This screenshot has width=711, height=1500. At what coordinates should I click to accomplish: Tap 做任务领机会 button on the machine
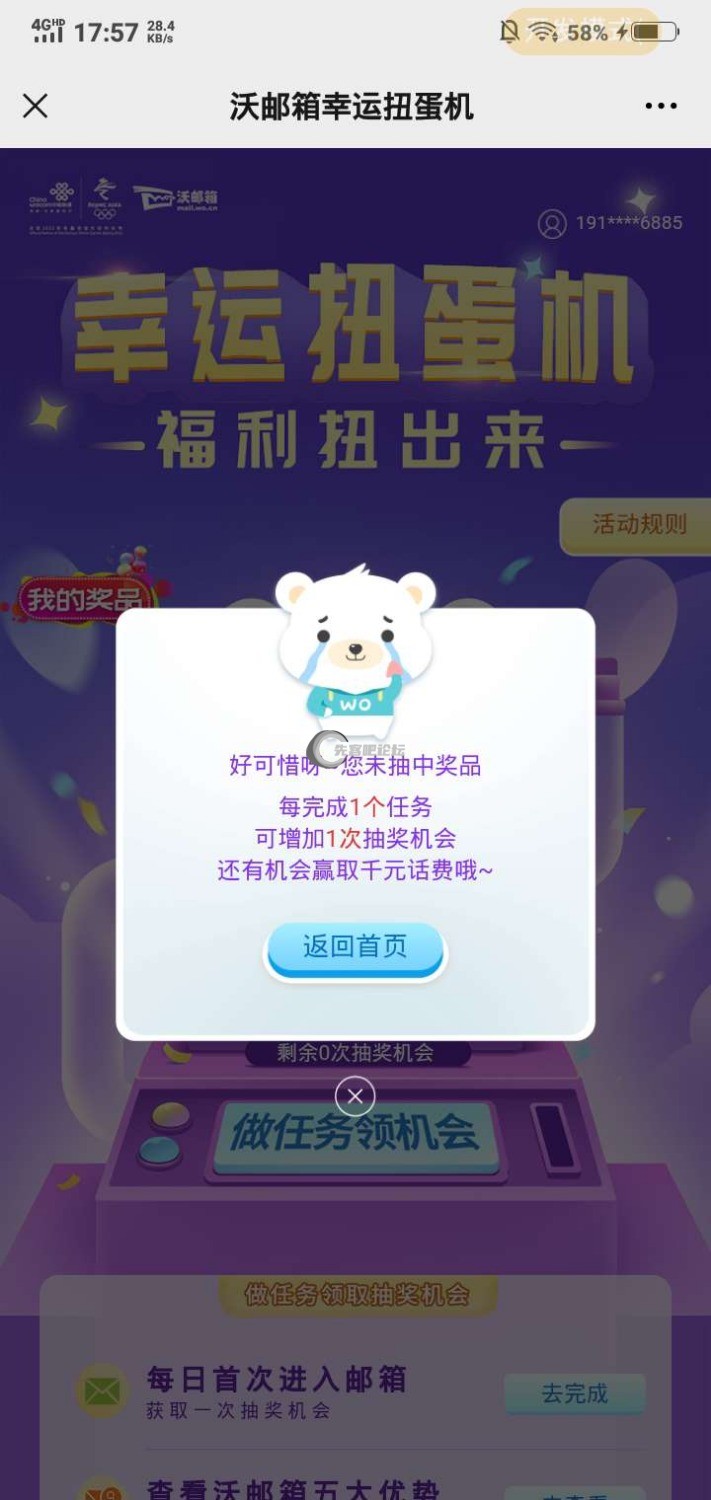click(x=355, y=1134)
